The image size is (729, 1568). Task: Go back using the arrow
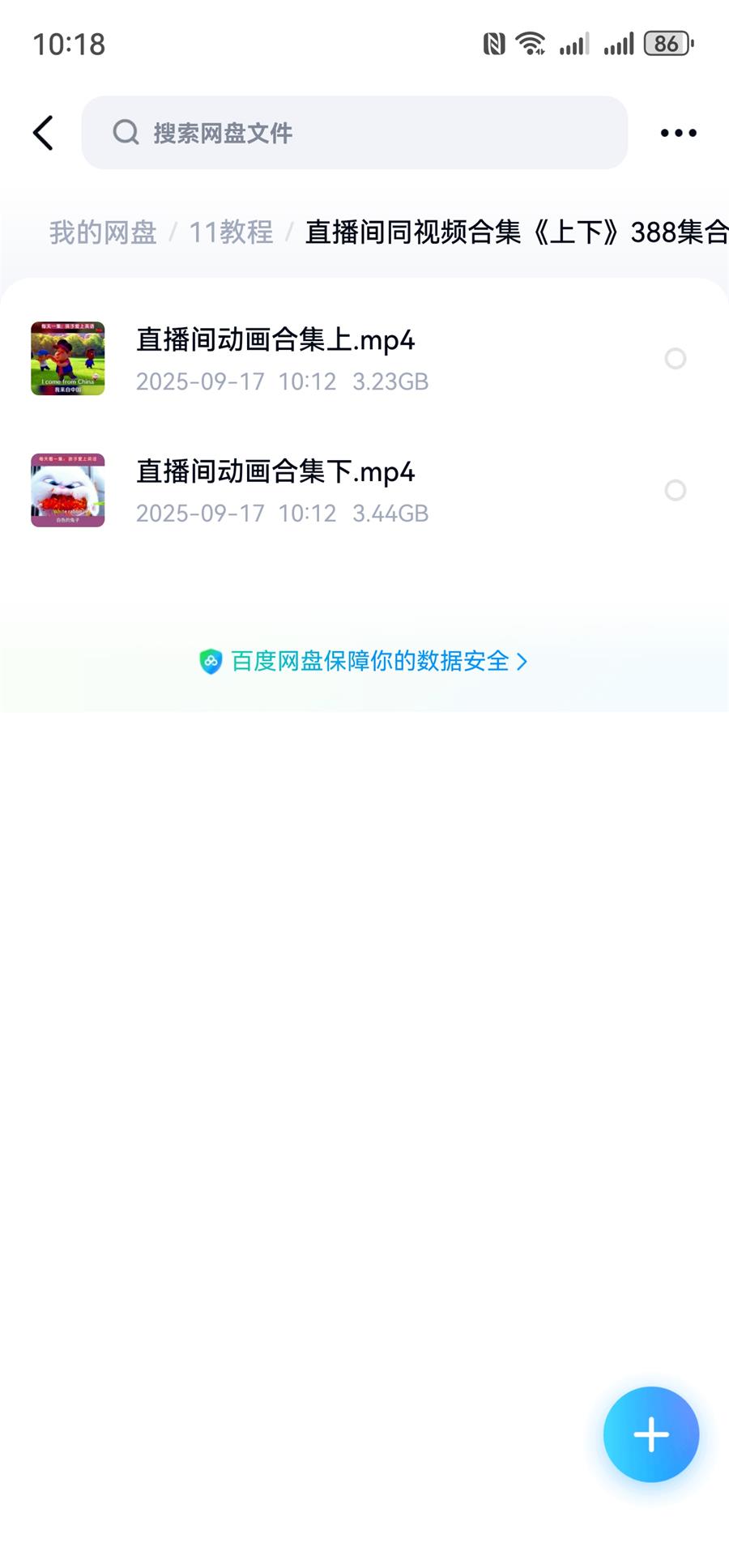click(44, 133)
